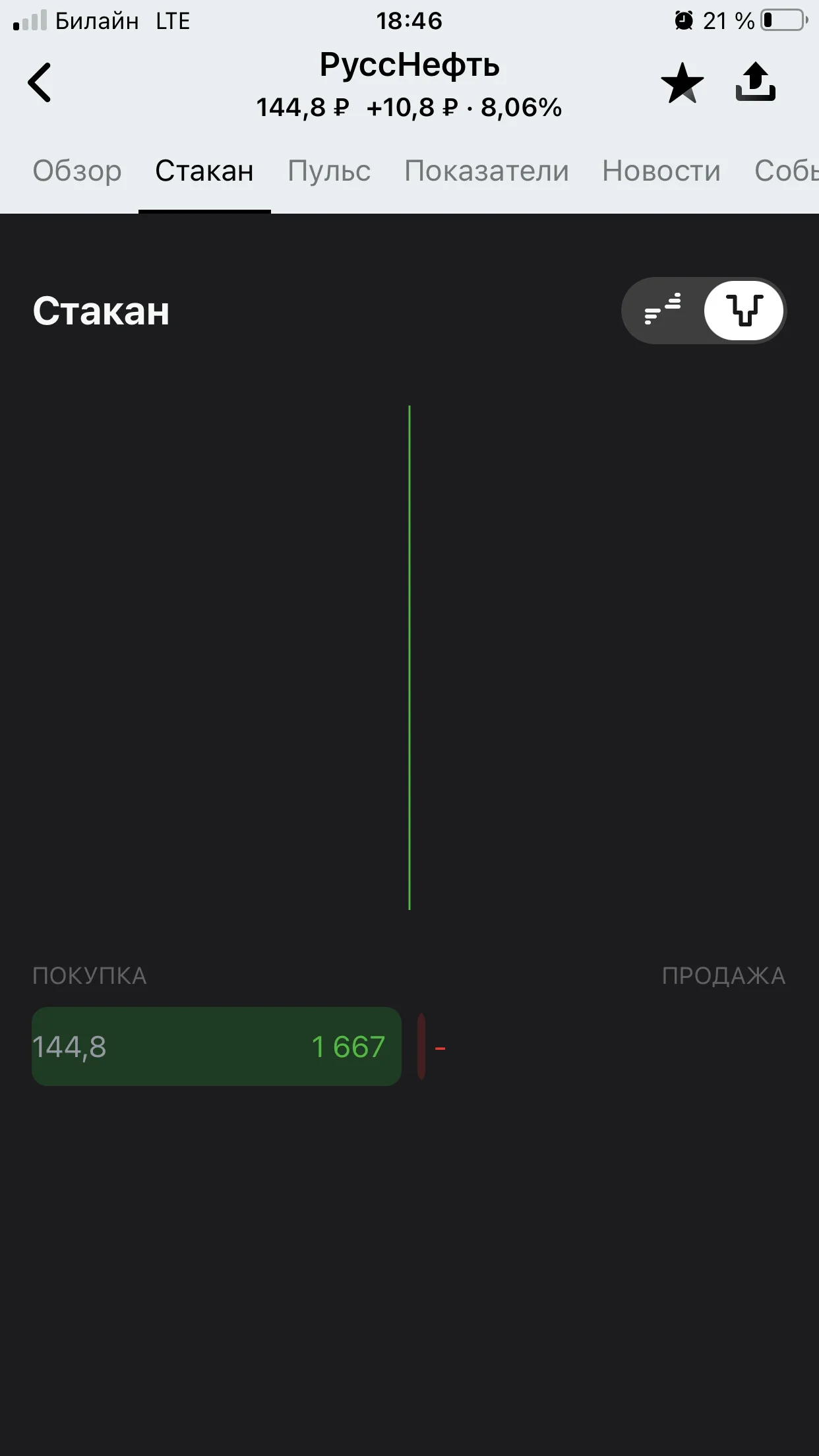The image size is (819, 1456).
Task: Switch to the Обзор tab
Action: (x=77, y=171)
